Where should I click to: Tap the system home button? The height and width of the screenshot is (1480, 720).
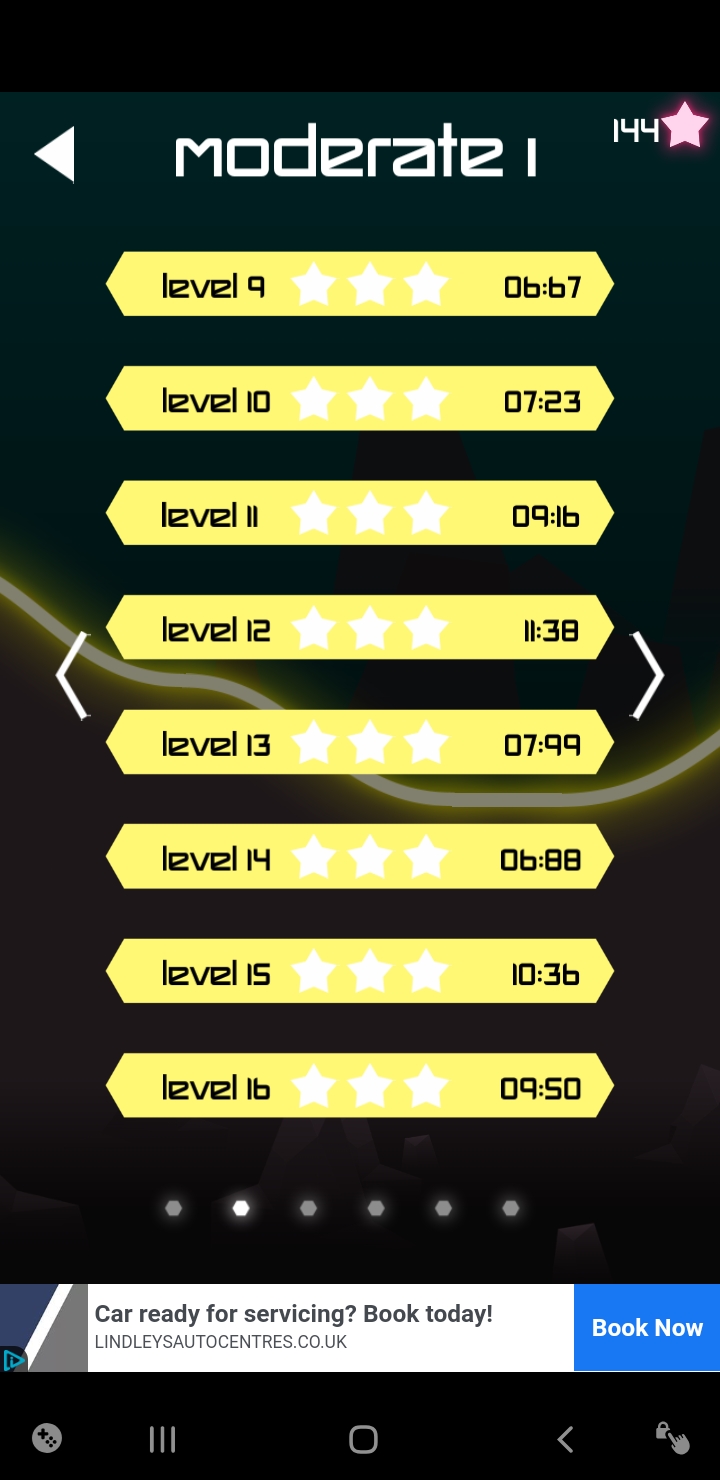pos(363,1439)
